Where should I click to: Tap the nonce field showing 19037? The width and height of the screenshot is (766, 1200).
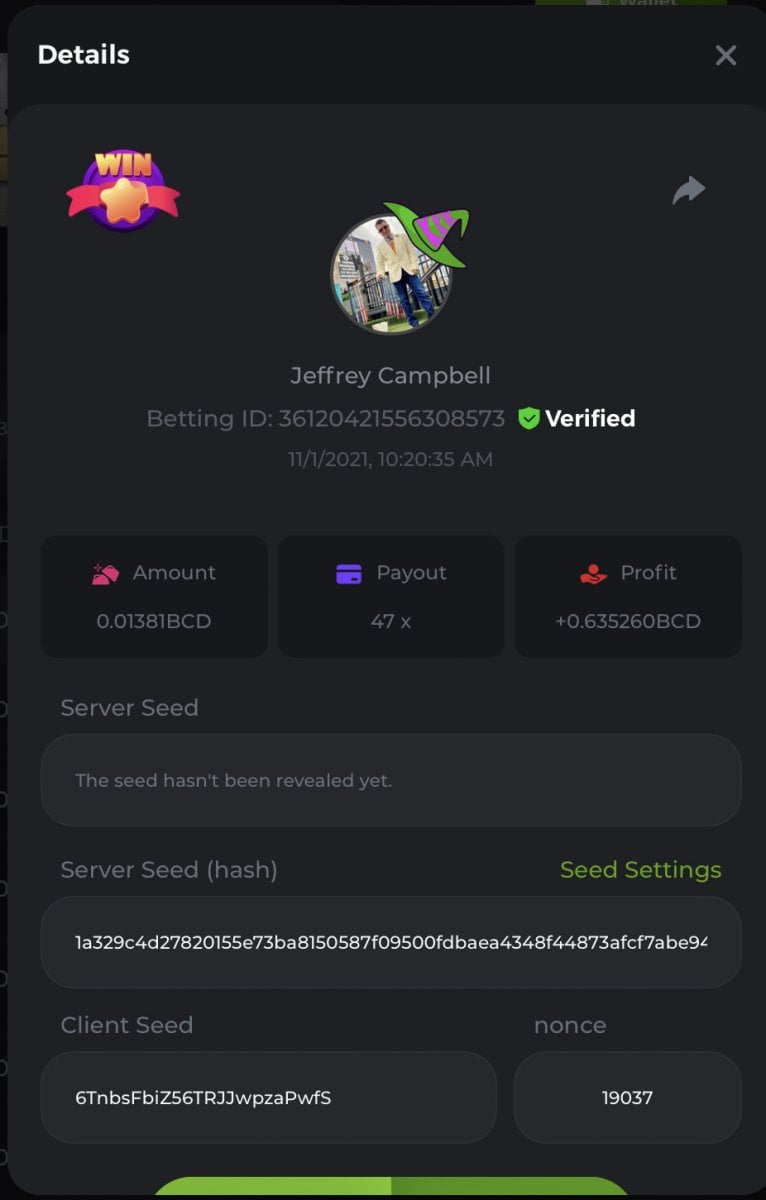click(x=627, y=1097)
